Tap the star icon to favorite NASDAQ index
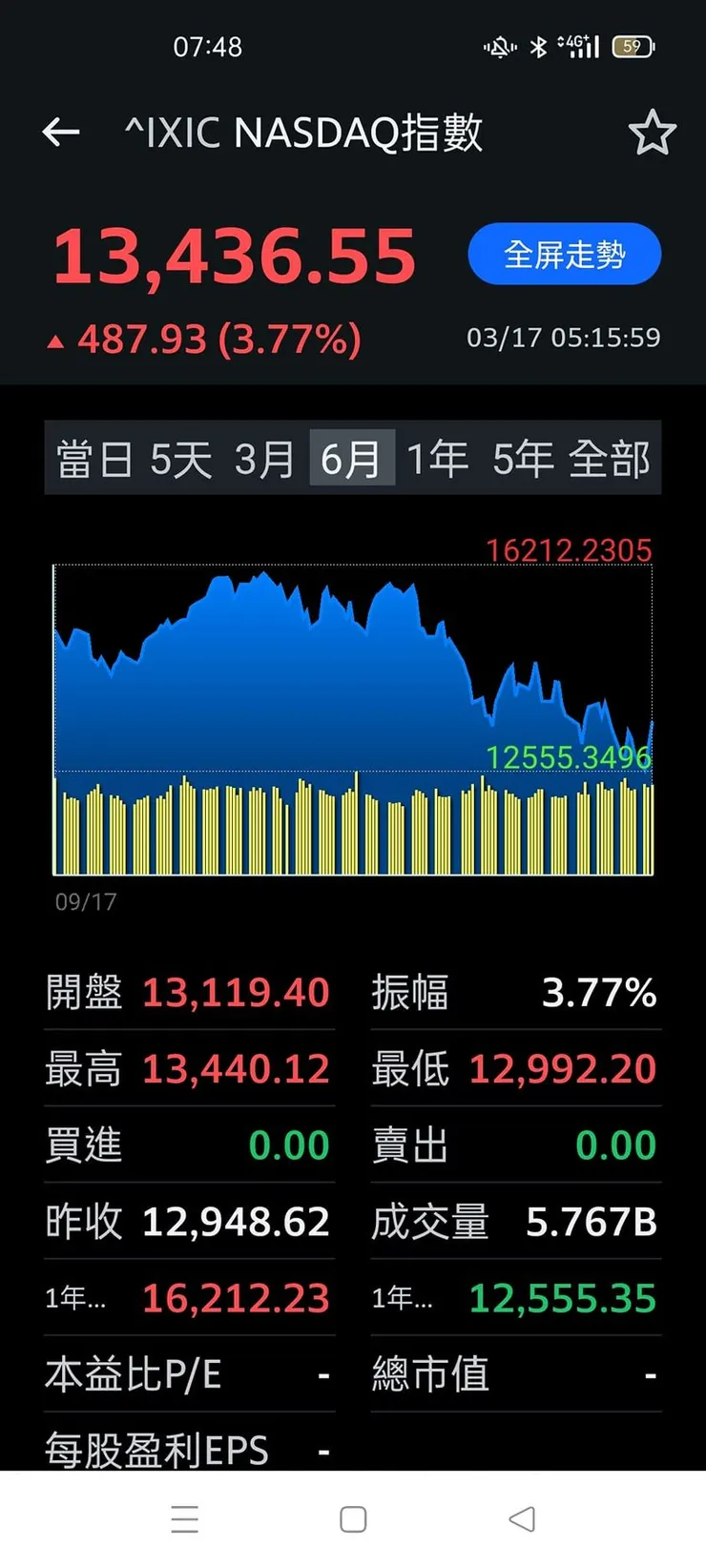This screenshot has height=1568, width=706. (x=654, y=133)
